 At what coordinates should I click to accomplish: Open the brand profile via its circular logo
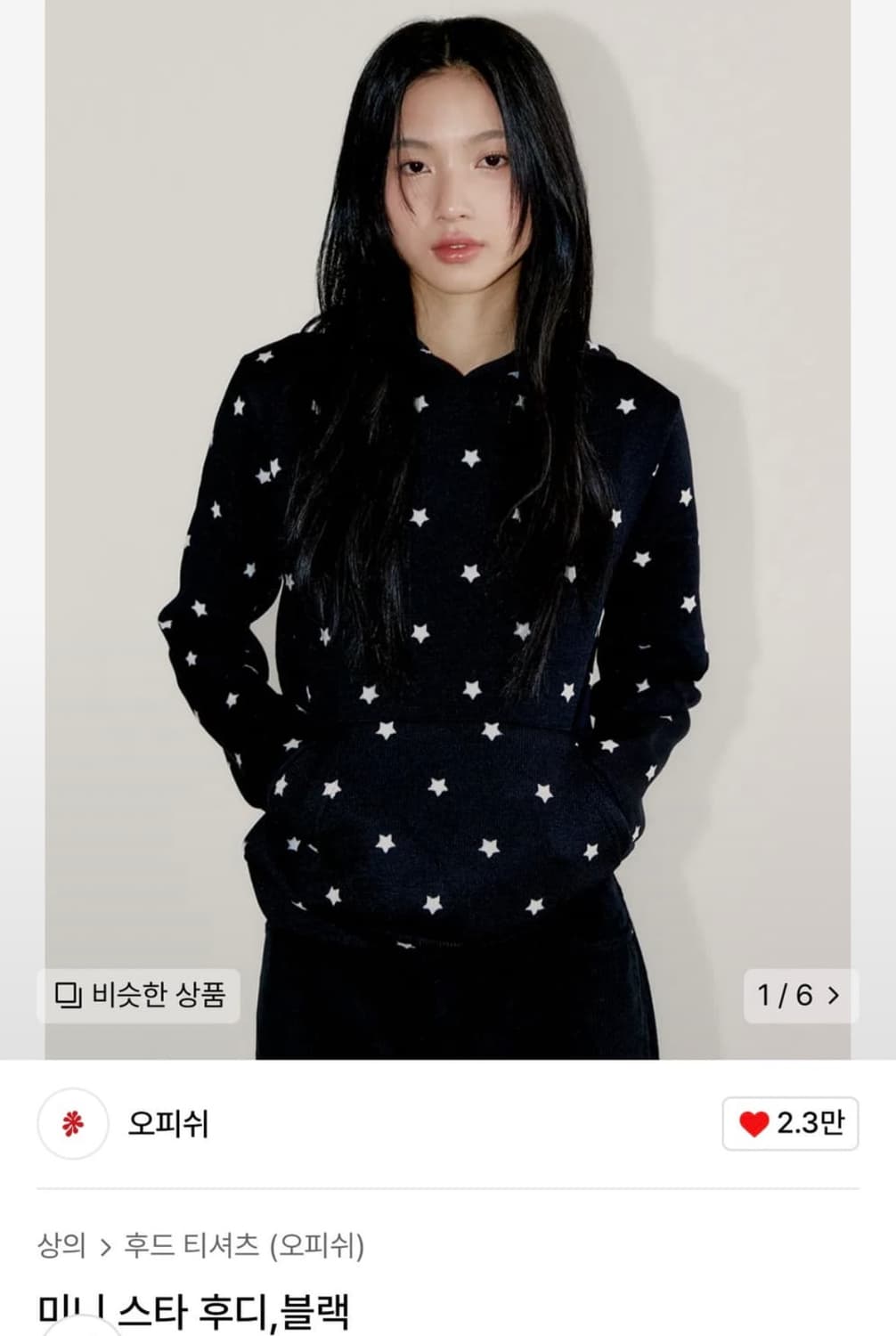tap(73, 1120)
